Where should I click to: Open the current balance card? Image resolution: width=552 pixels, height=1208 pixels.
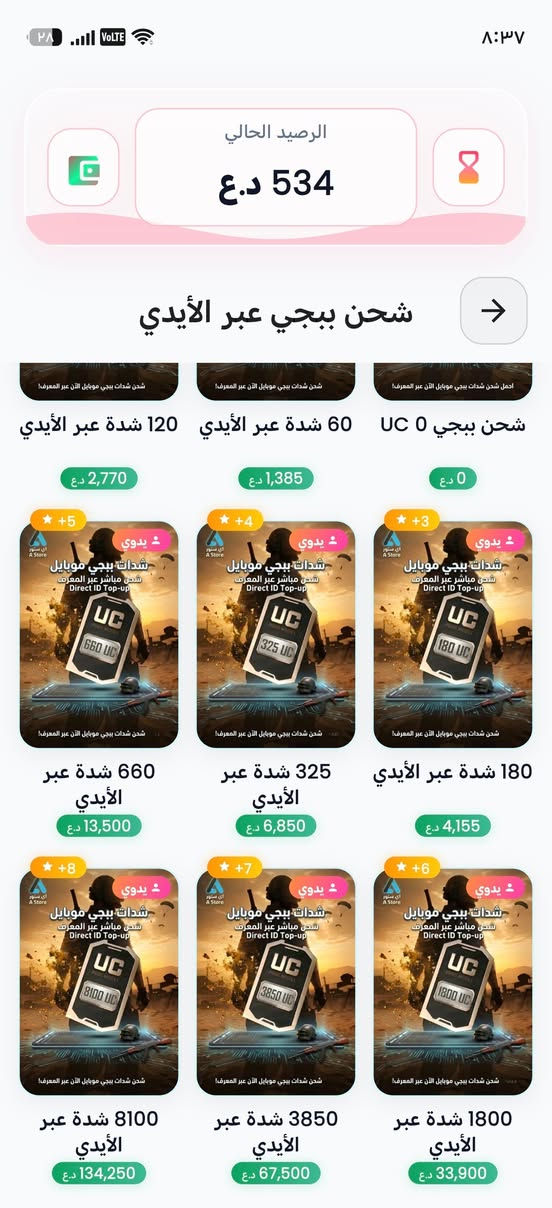pos(276,167)
